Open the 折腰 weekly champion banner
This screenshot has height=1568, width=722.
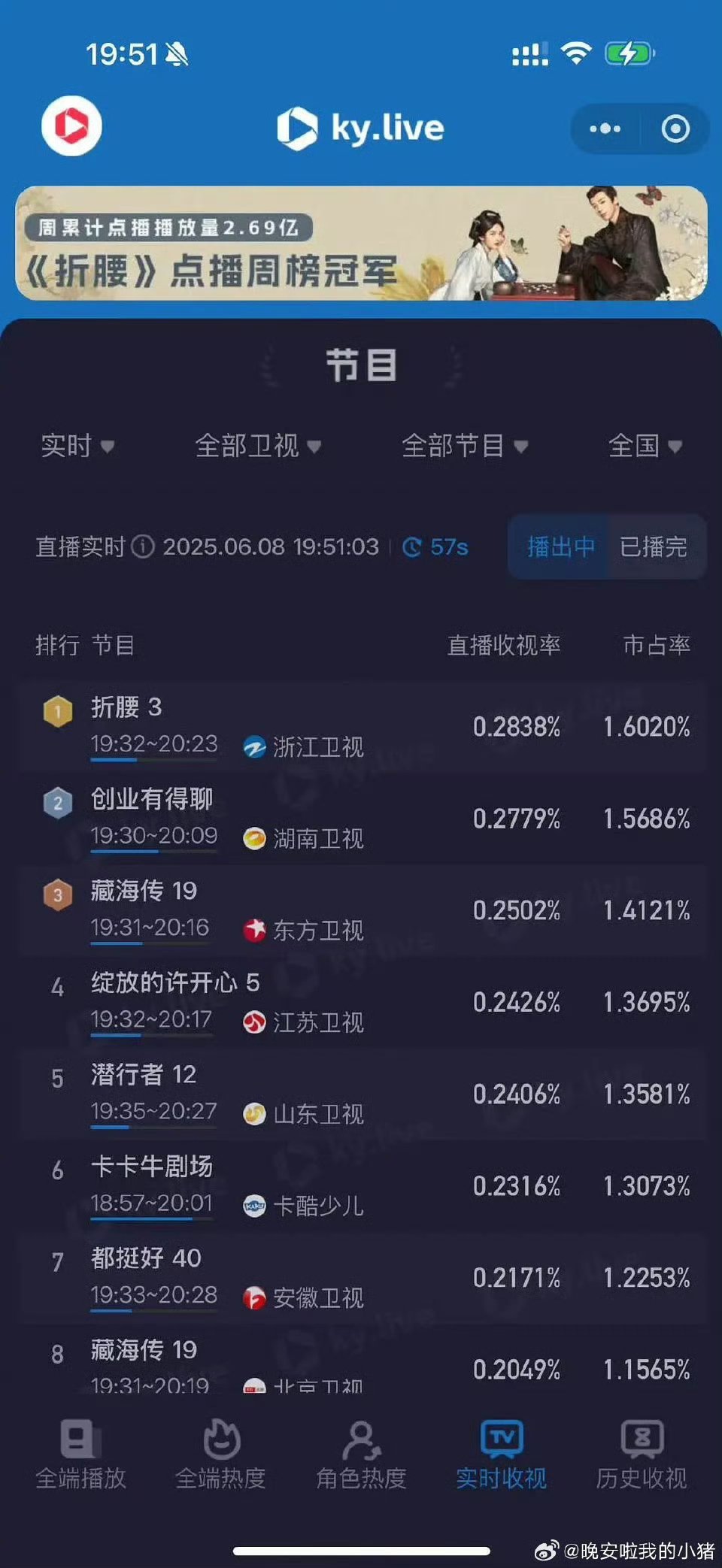pyautogui.click(x=361, y=243)
